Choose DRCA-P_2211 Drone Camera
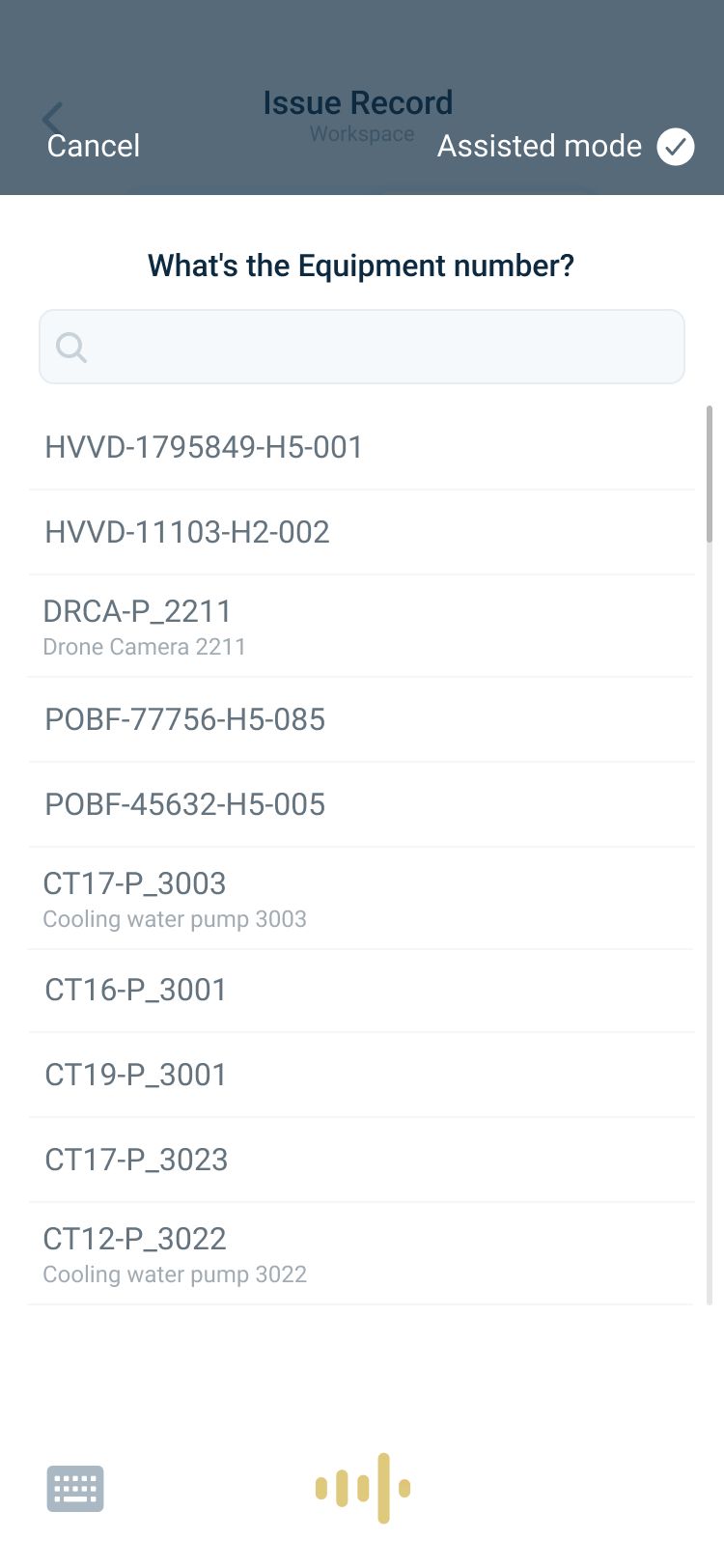This screenshot has height=1568, width=724. [x=362, y=627]
